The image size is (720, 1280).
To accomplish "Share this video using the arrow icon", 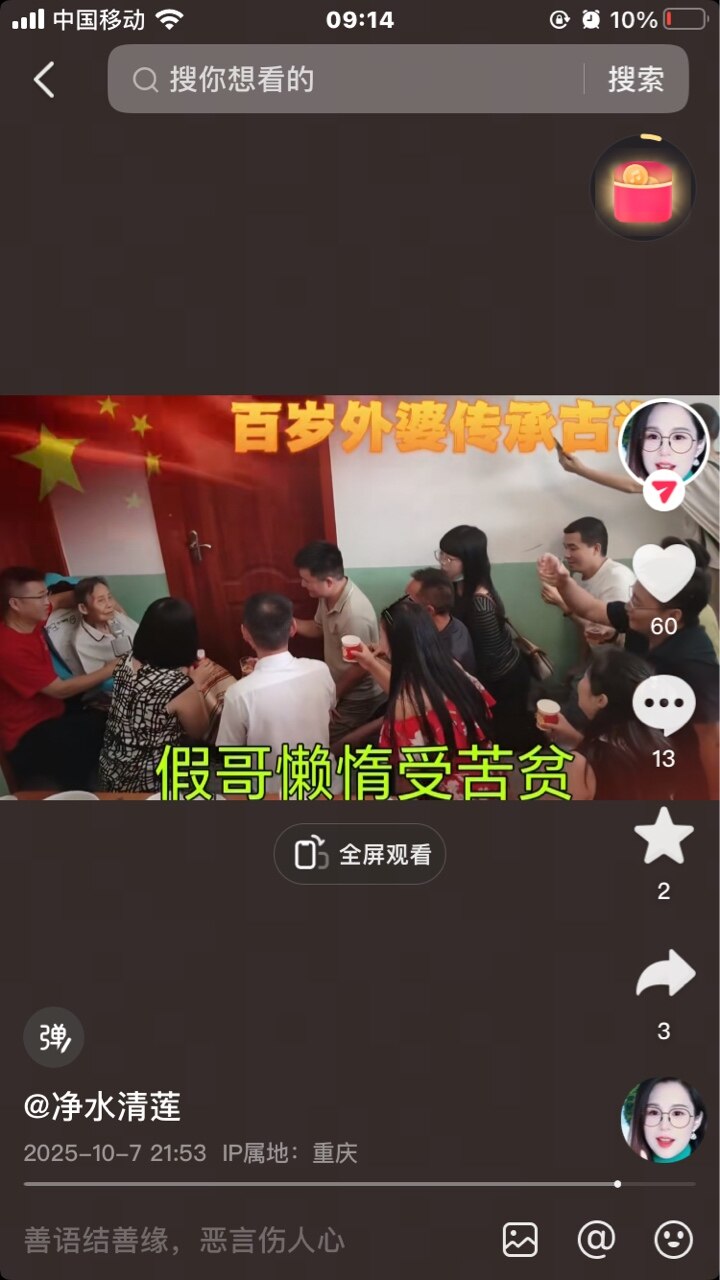I will click(x=664, y=975).
